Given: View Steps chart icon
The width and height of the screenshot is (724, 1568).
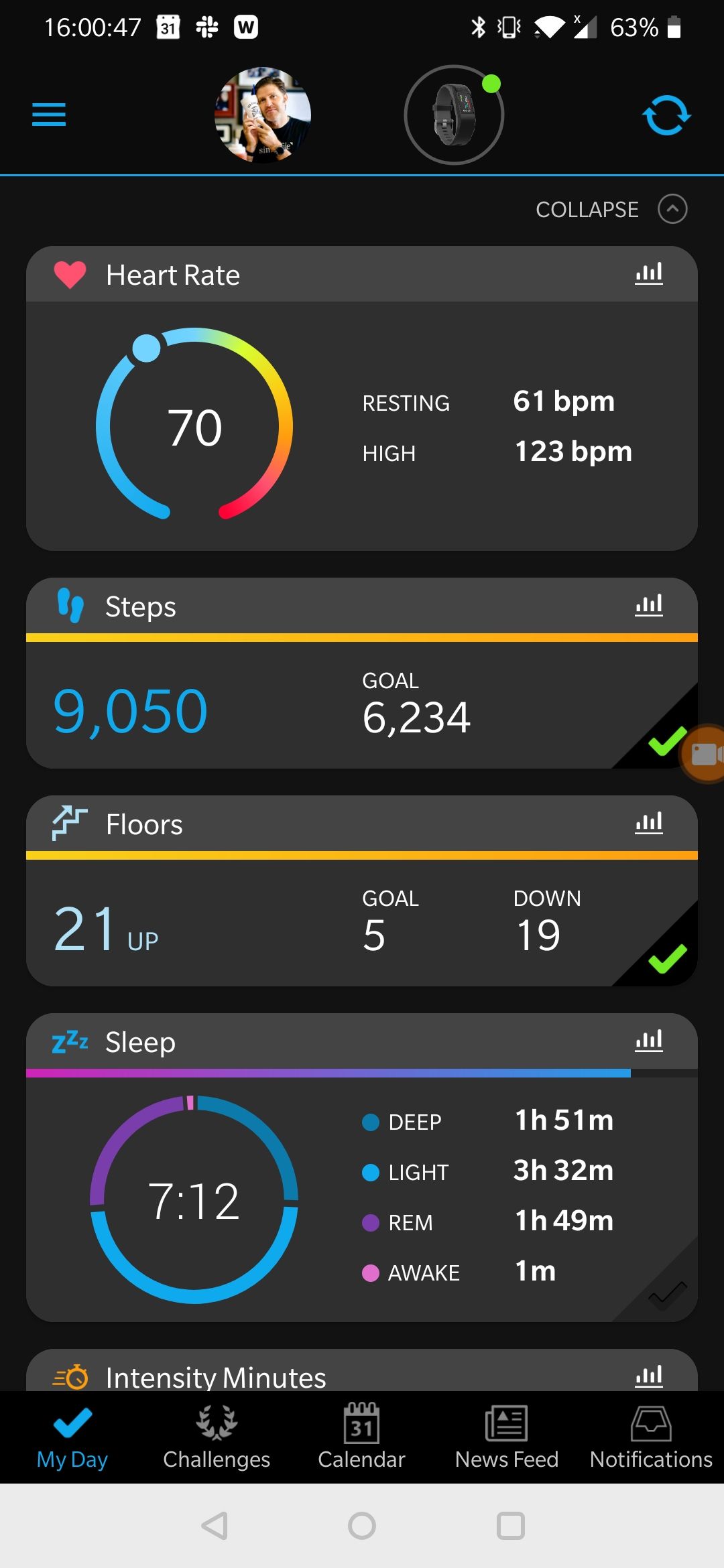Looking at the screenshot, I should [648, 605].
